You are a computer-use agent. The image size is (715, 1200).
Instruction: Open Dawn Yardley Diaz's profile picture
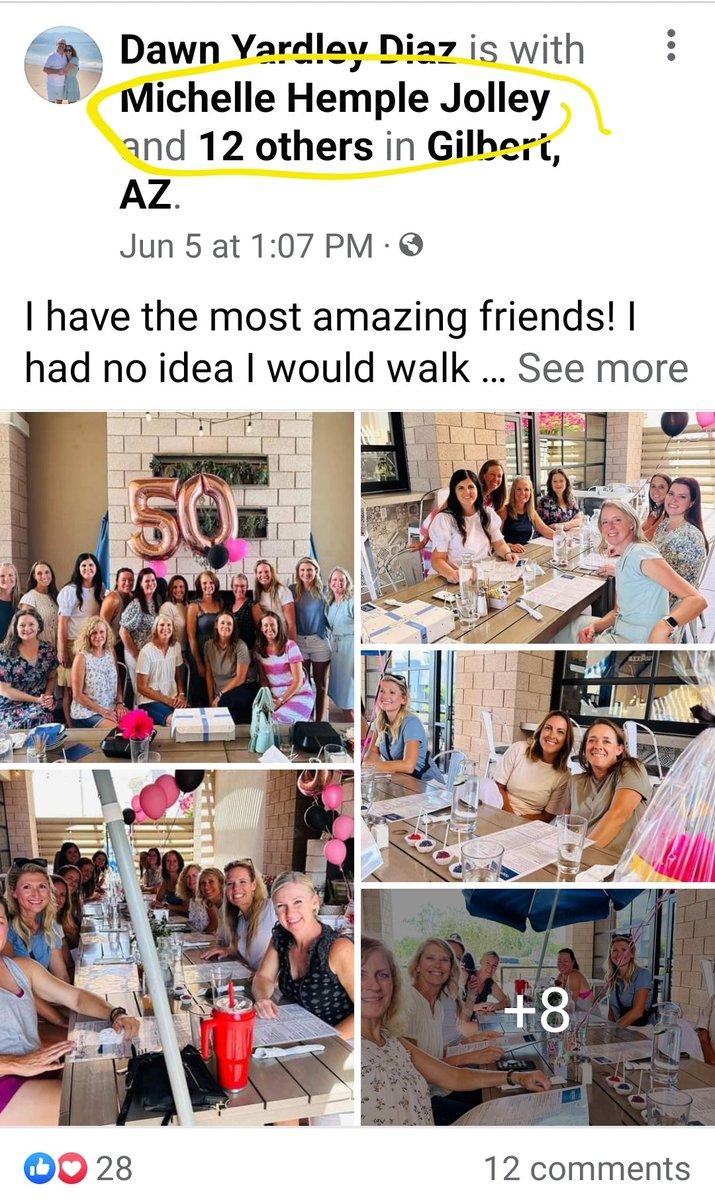pos(62,64)
